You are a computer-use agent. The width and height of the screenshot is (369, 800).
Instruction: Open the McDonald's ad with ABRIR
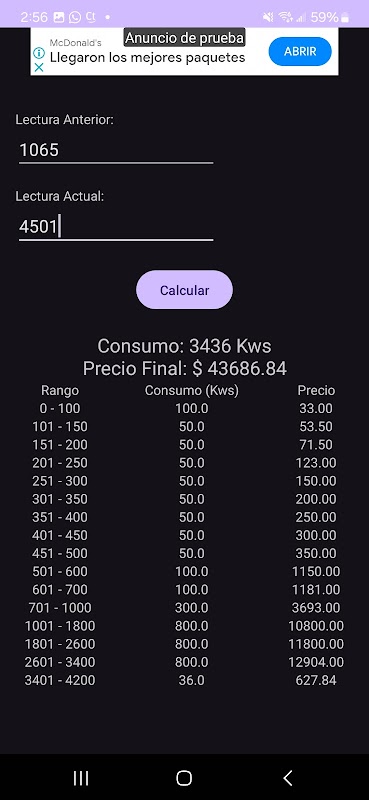point(300,52)
